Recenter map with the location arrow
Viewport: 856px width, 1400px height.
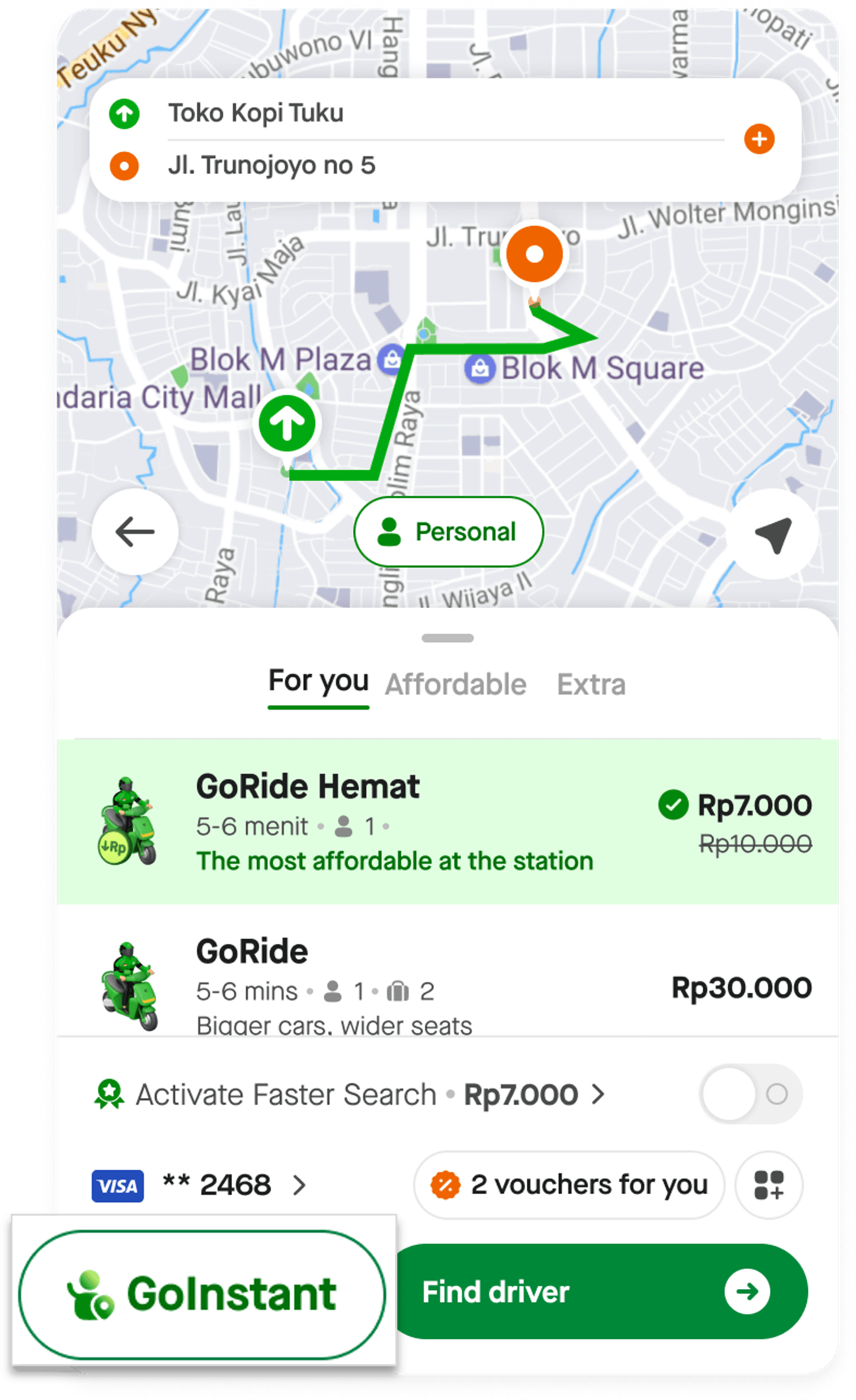[x=773, y=533]
